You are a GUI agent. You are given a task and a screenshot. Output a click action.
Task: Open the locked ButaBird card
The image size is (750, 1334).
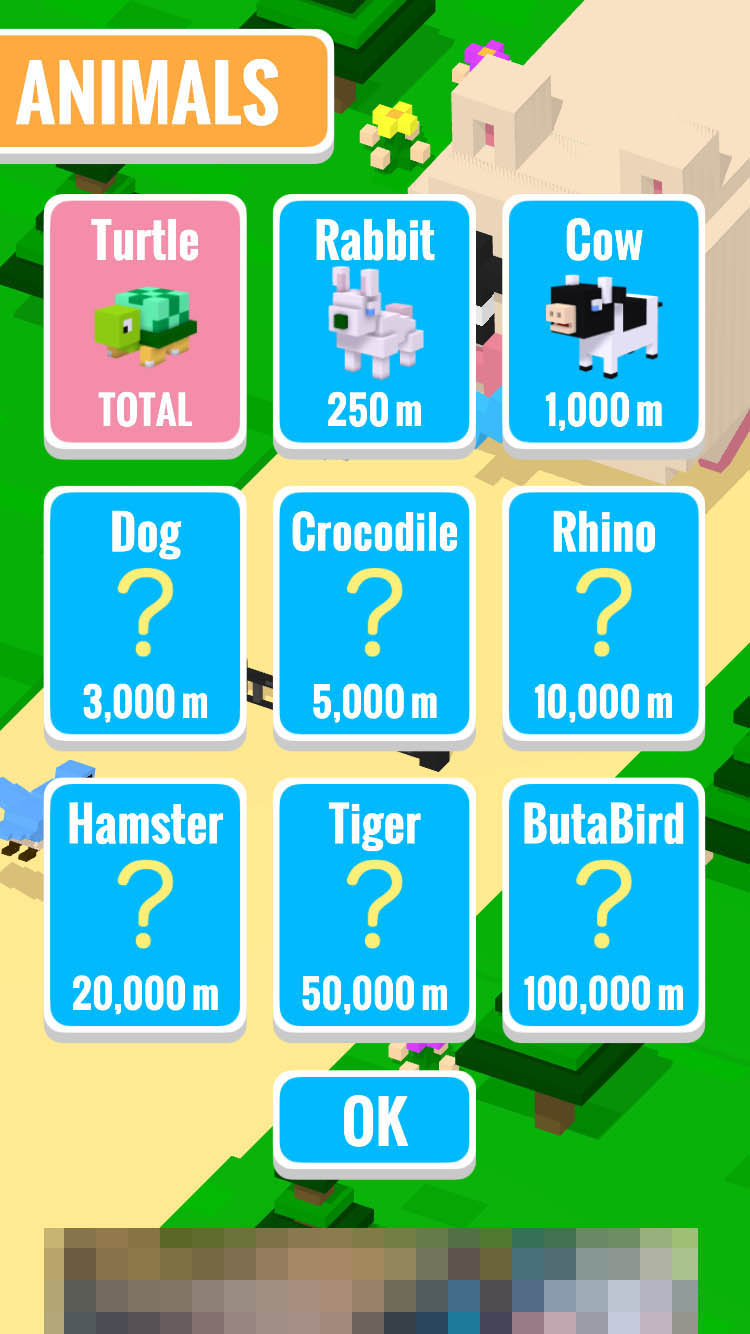tap(603, 907)
